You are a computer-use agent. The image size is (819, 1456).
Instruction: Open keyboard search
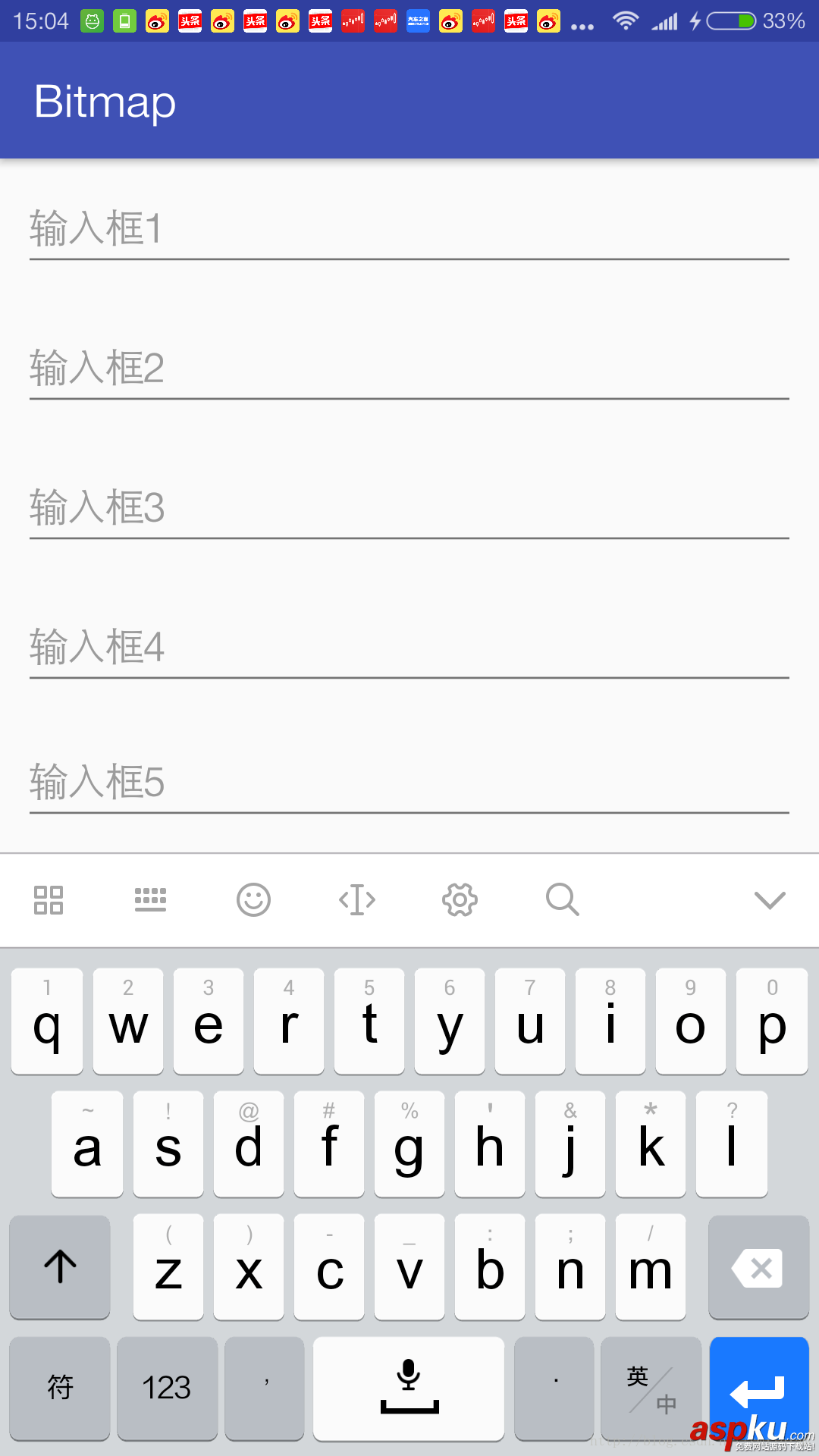pos(562,900)
